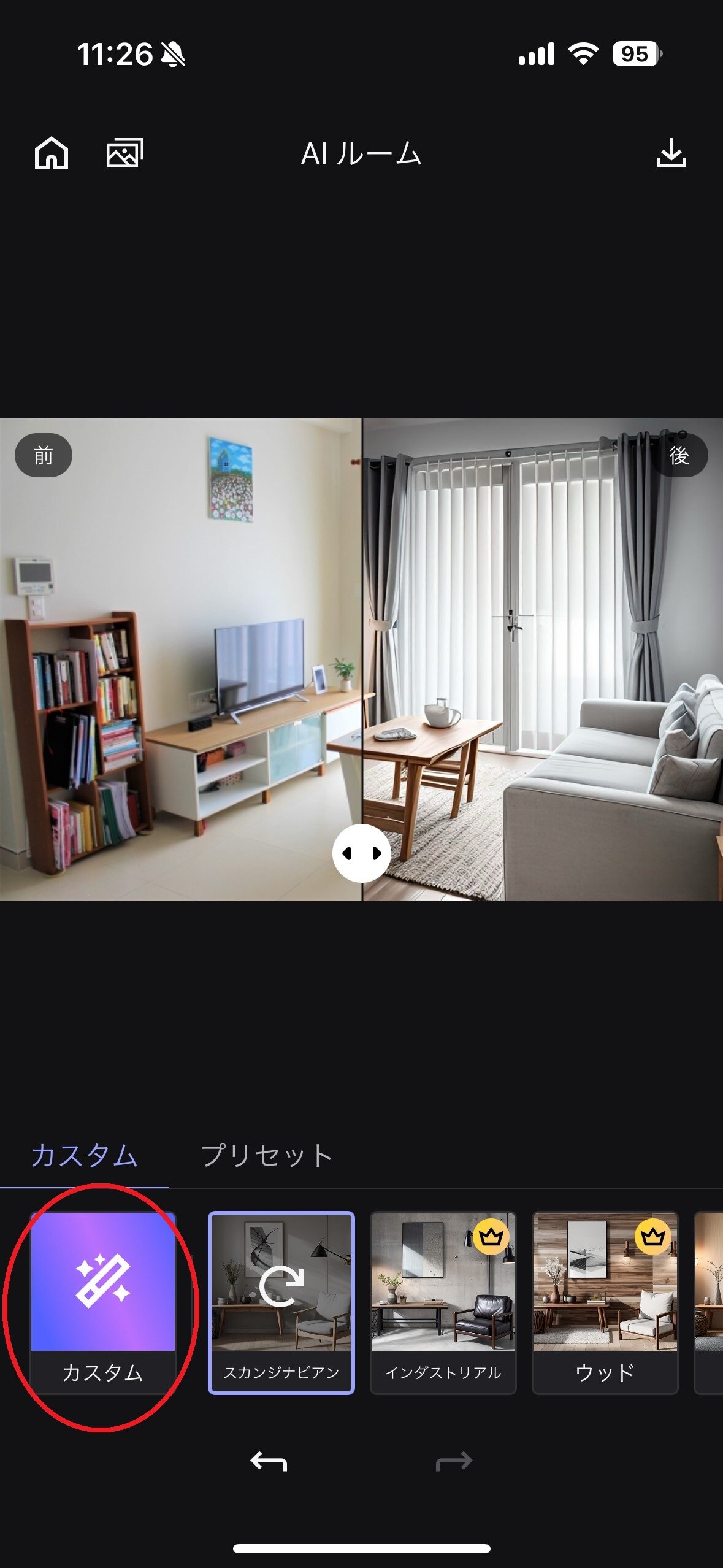This screenshot has width=723, height=1568.
Task: Select the カスタム tab
Action: pyautogui.click(x=84, y=1156)
